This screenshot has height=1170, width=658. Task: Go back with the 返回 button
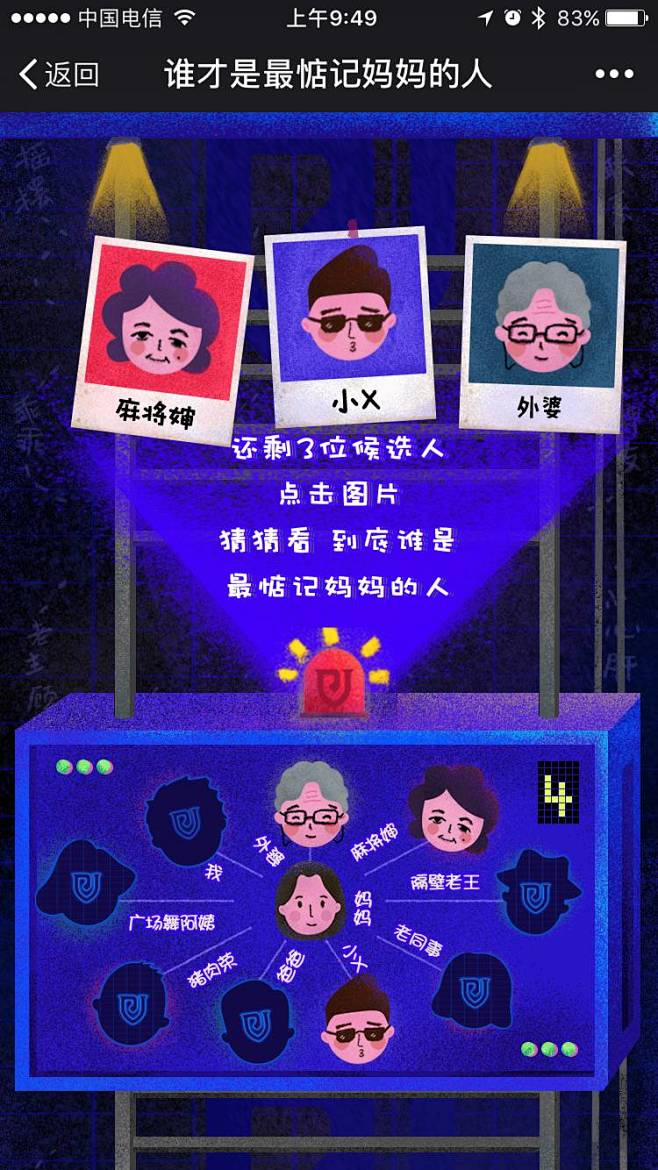pyautogui.click(x=59, y=75)
